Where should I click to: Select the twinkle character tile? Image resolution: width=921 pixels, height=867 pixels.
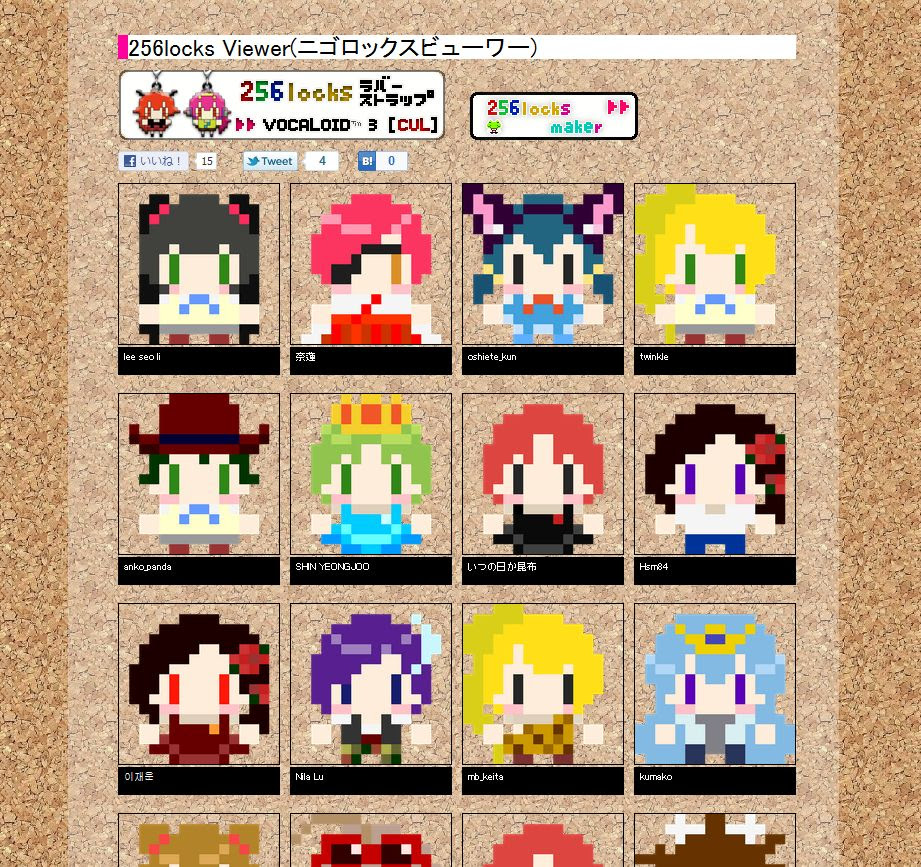(x=715, y=264)
